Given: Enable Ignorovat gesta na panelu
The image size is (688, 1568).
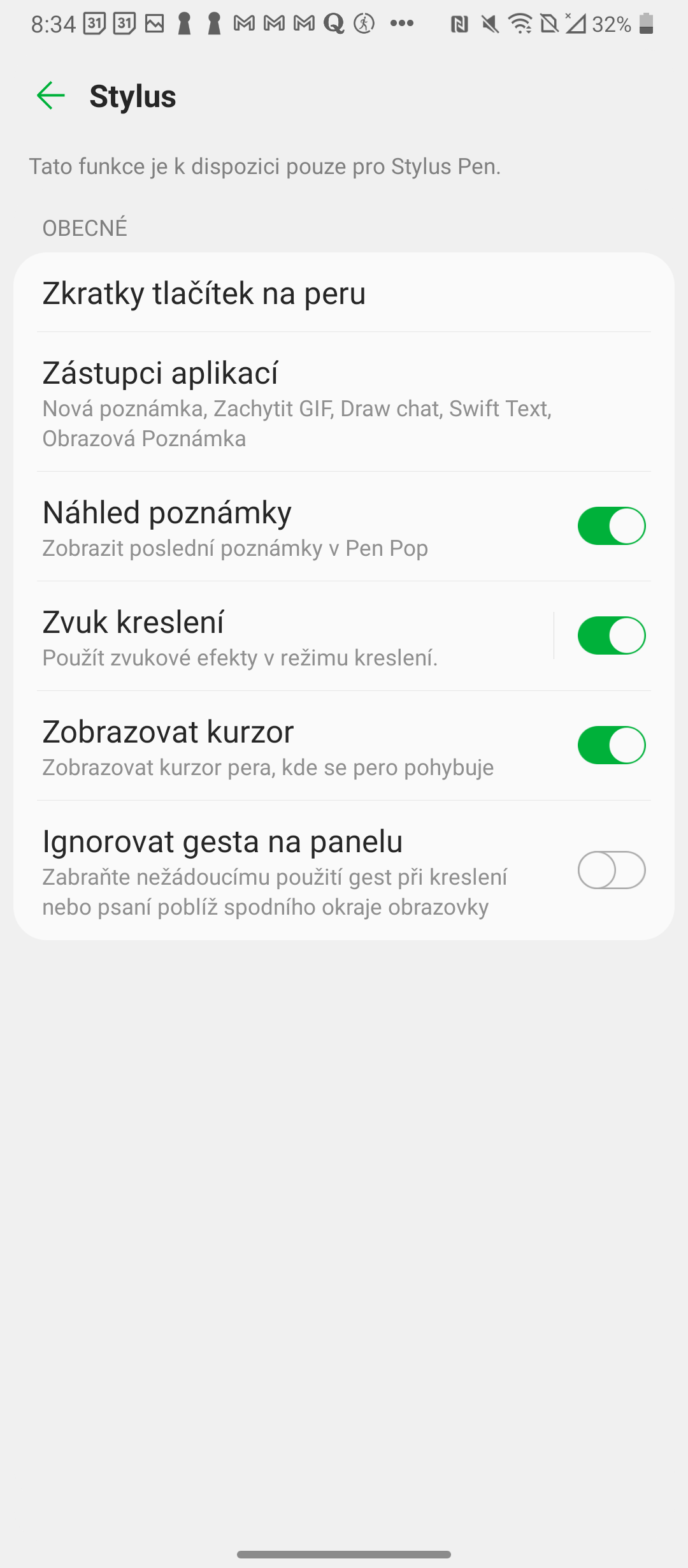Looking at the screenshot, I should [x=611, y=871].
